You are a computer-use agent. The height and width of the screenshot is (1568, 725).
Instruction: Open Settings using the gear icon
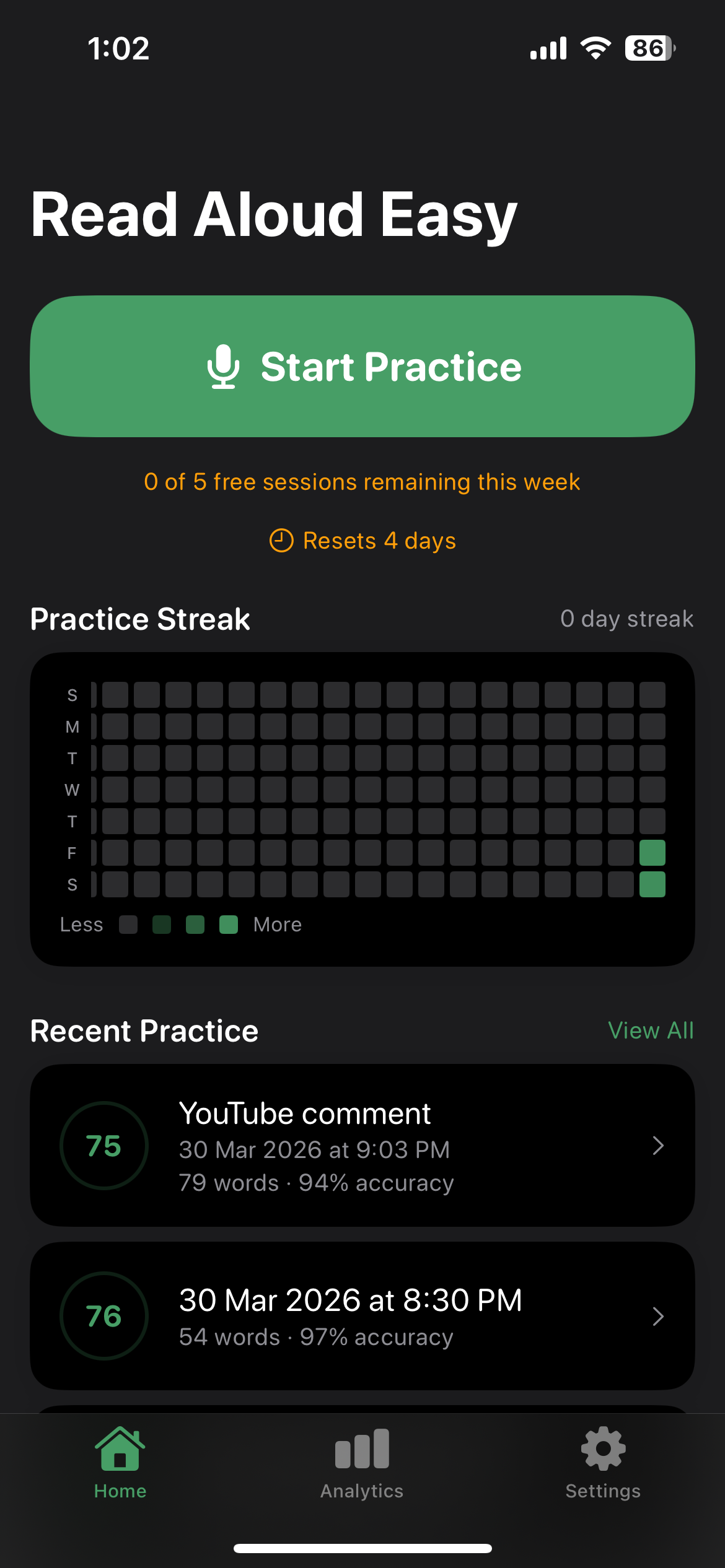click(x=602, y=1449)
